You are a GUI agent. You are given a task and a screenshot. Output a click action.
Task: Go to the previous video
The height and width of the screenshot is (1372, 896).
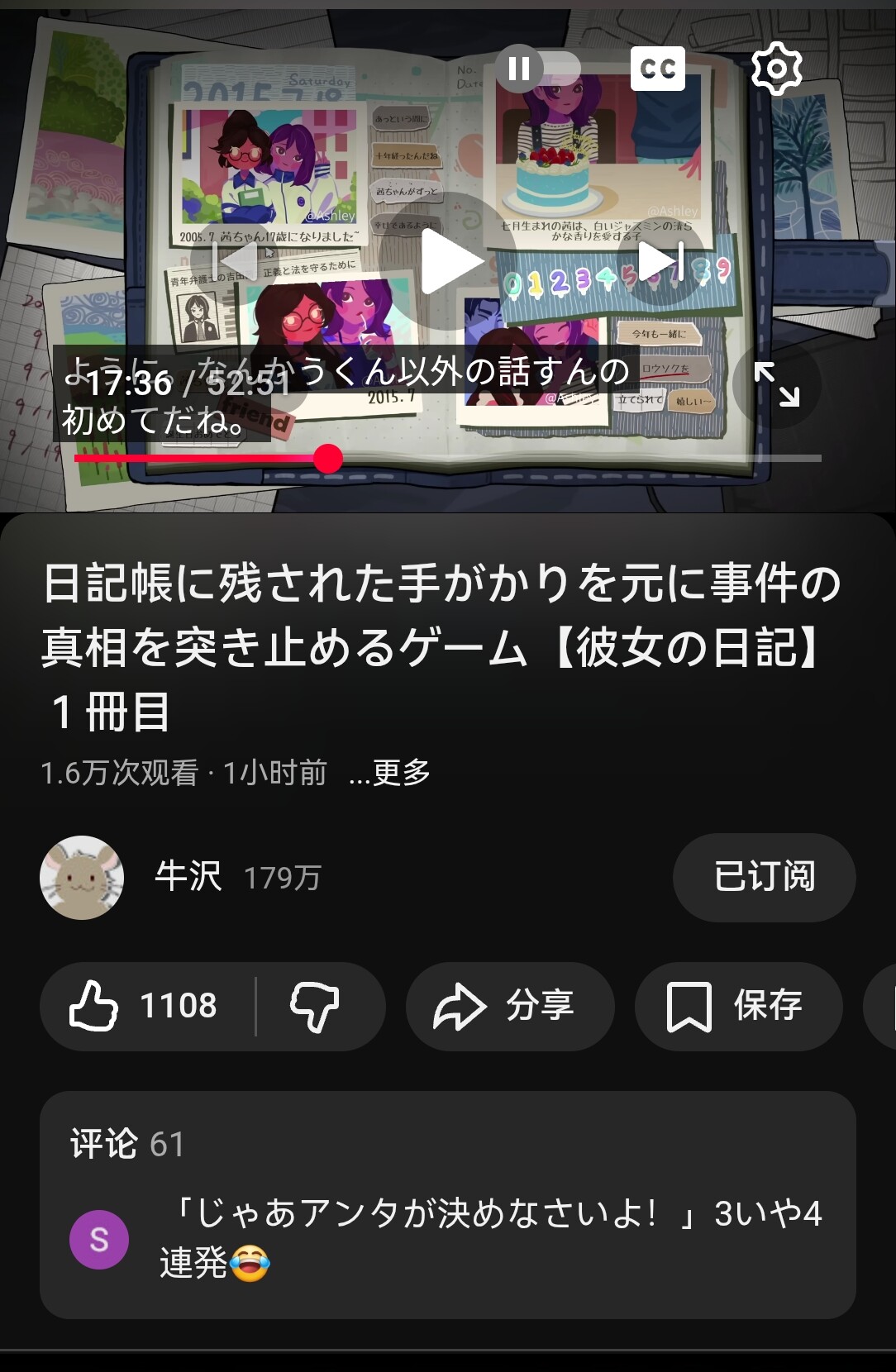point(236,261)
